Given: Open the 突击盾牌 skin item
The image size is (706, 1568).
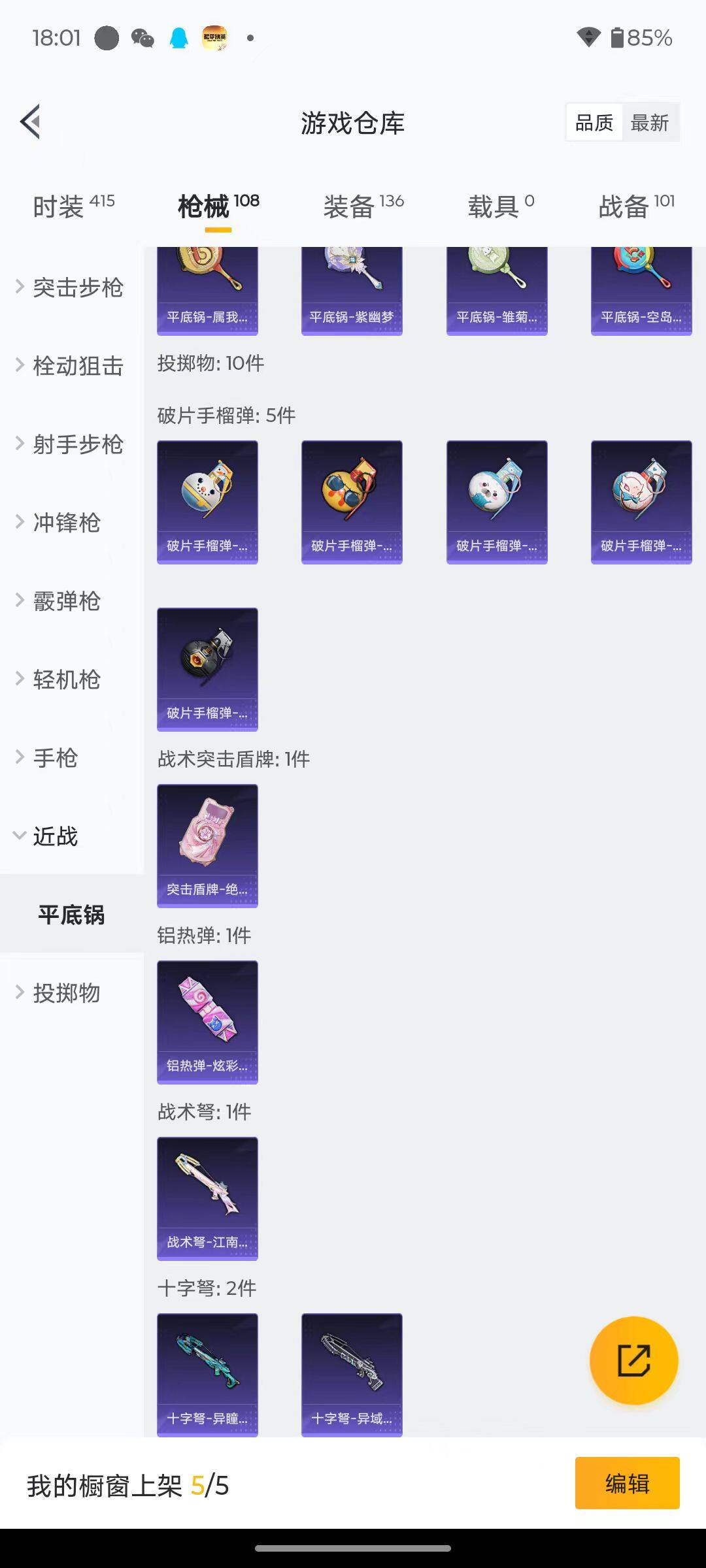Looking at the screenshot, I should (207, 845).
